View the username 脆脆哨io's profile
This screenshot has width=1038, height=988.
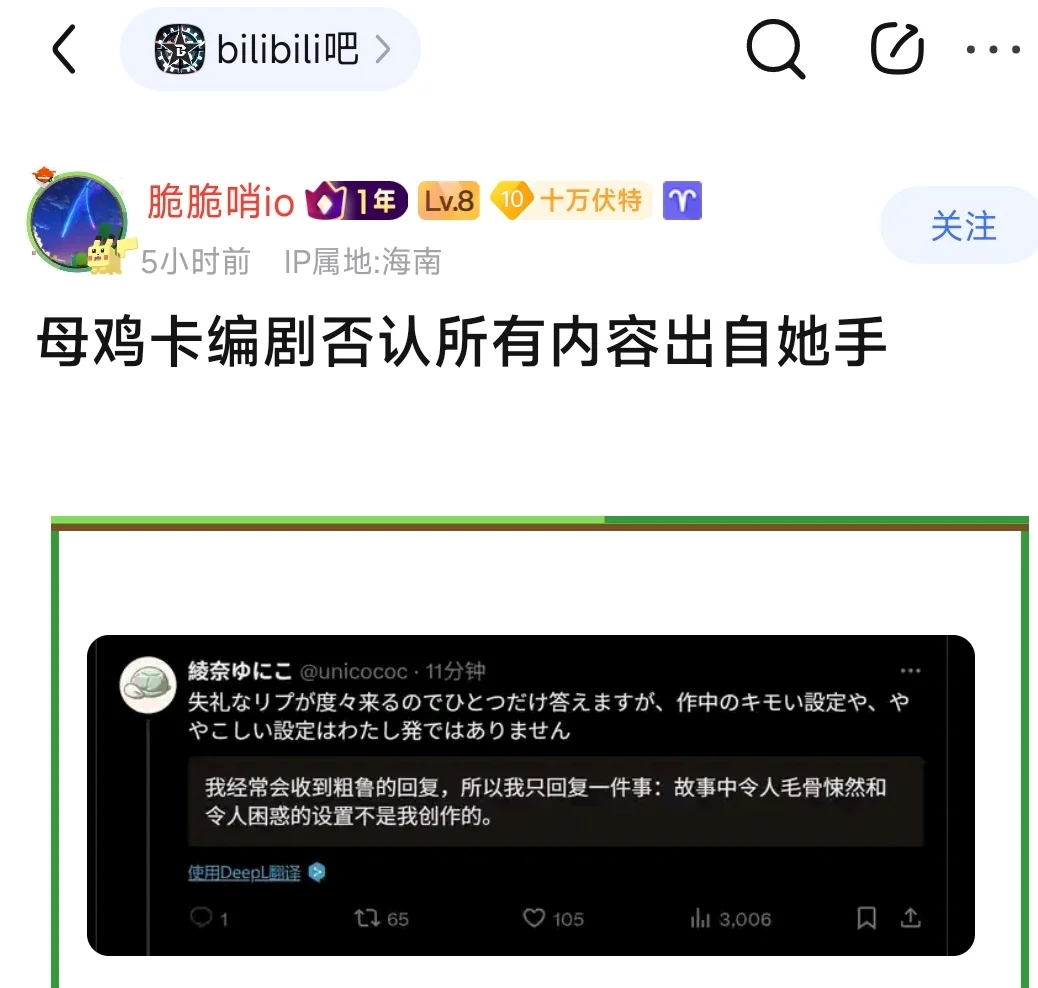coord(221,202)
